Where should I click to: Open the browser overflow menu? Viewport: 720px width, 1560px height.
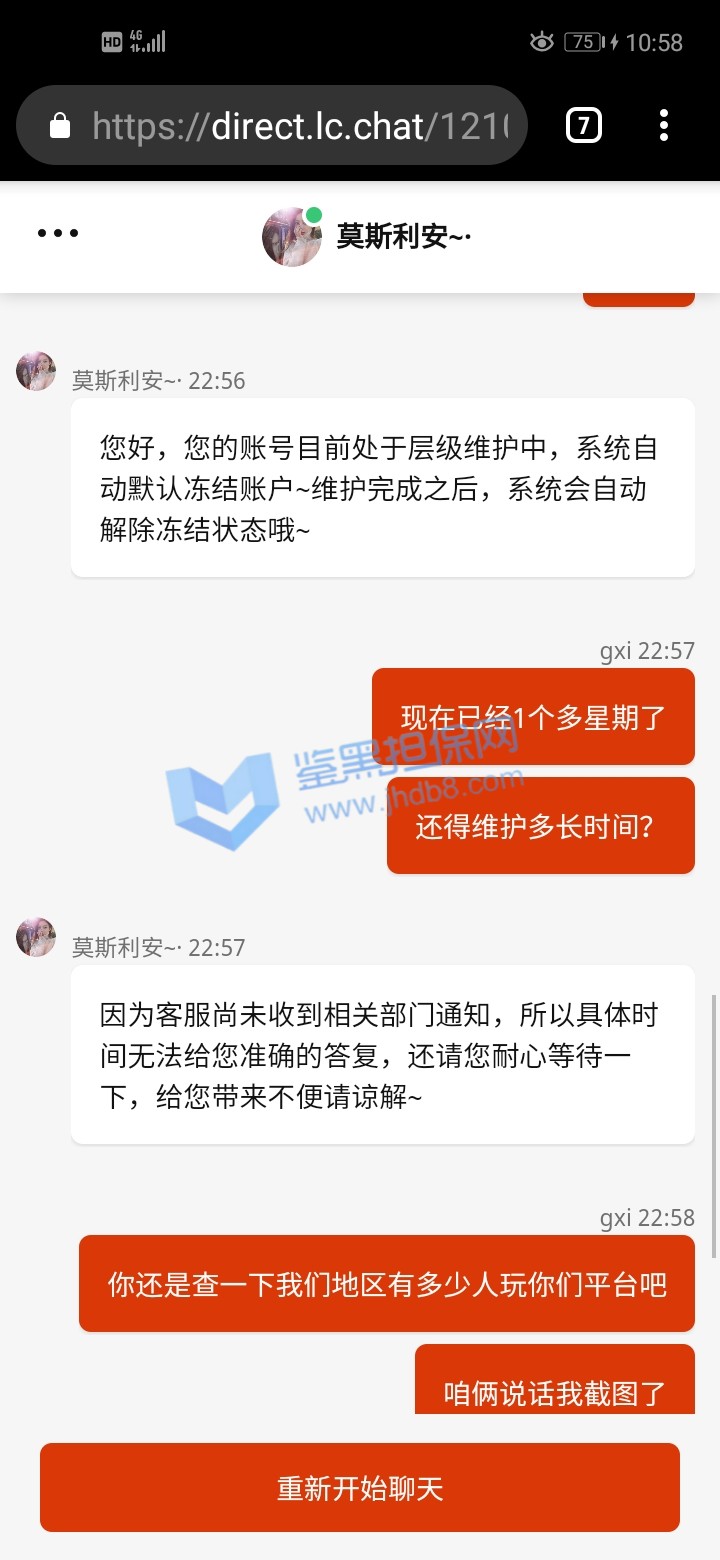pos(664,126)
